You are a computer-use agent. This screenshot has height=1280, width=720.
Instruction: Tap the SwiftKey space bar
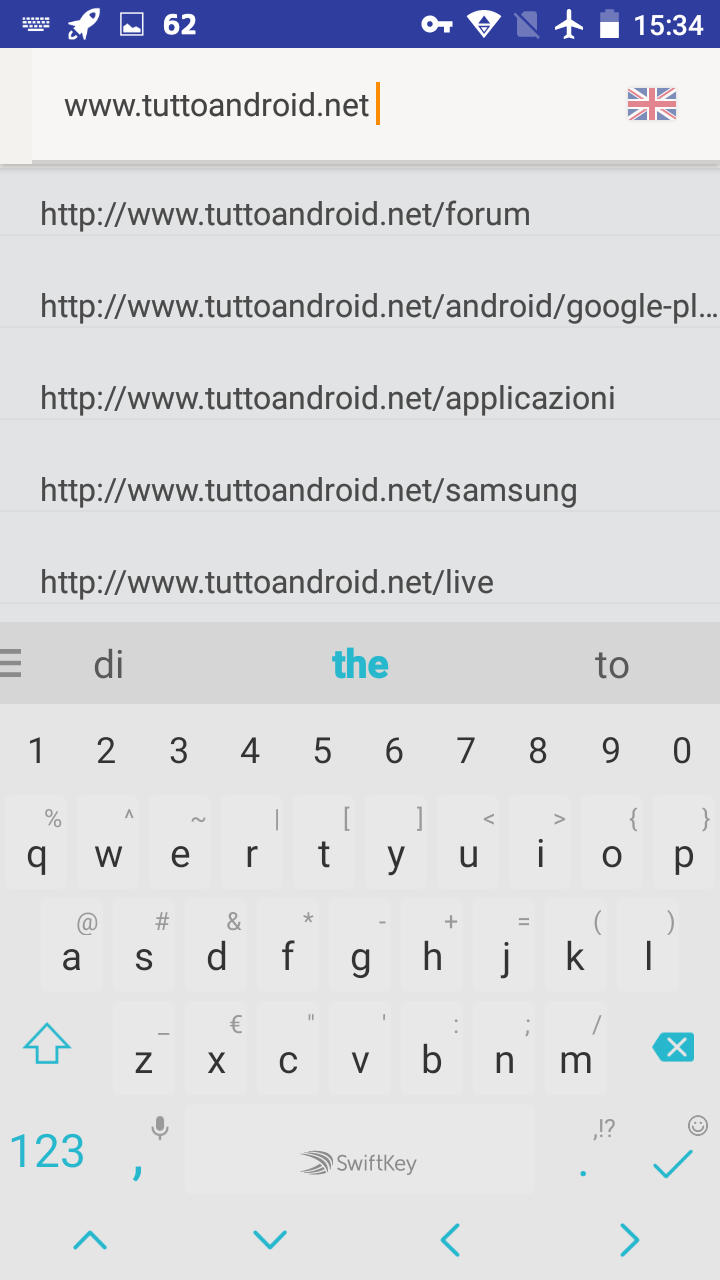(359, 1150)
